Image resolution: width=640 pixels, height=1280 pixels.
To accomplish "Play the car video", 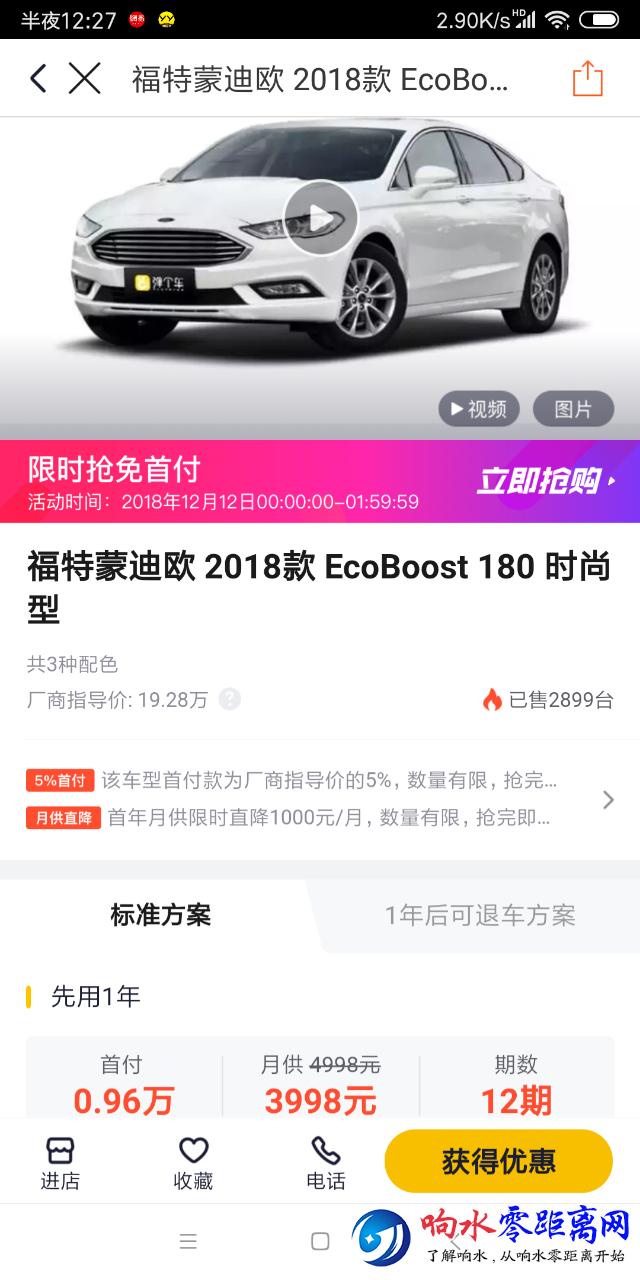I will click(320, 218).
